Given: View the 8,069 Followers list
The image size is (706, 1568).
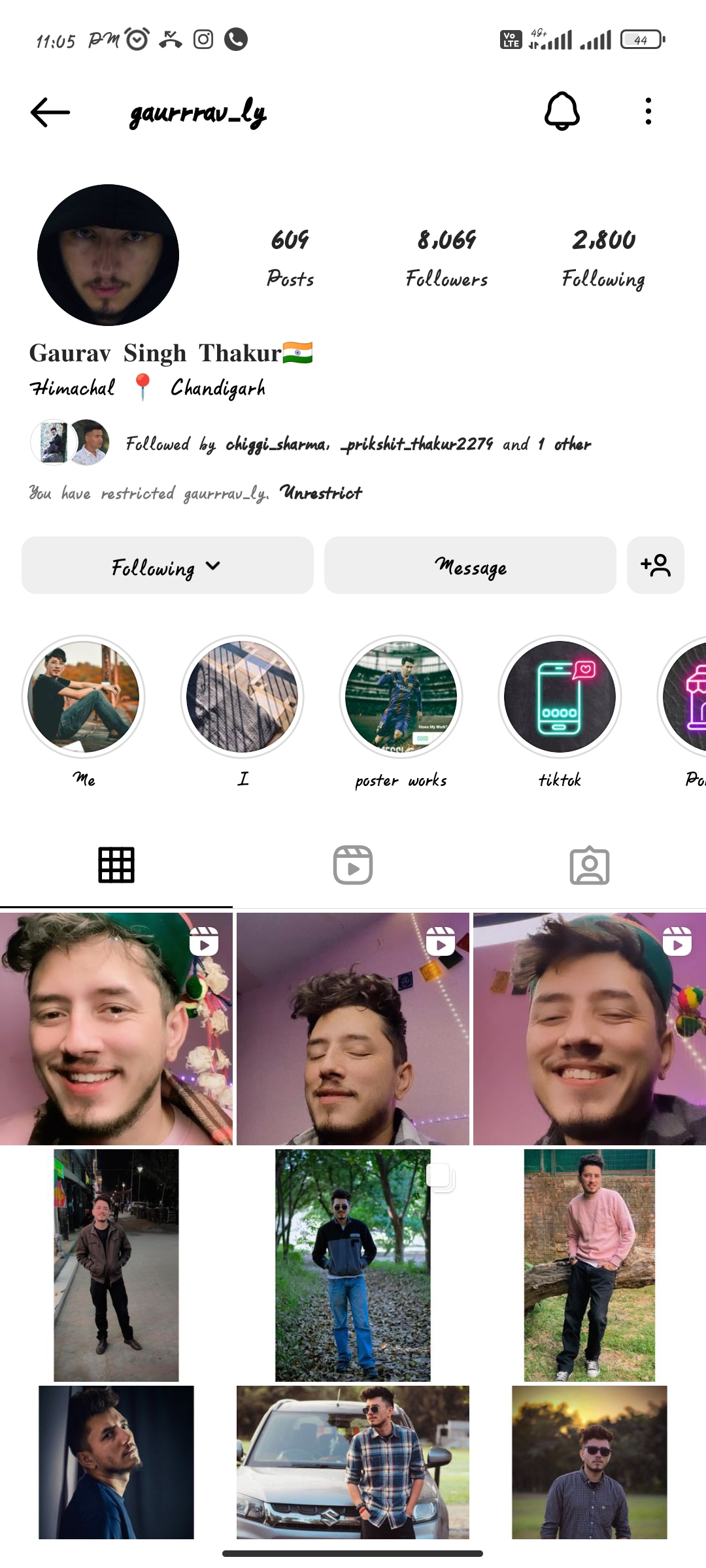Looking at the screenshot, I should click(x=446, y=258).
